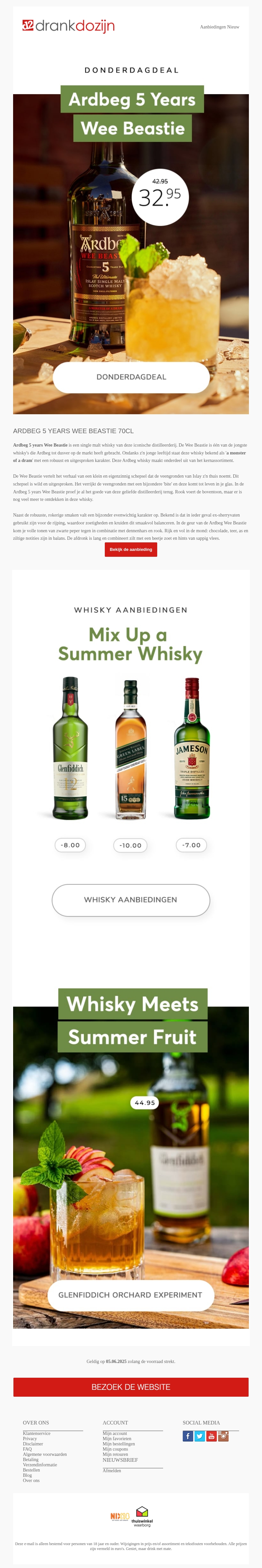The image size is (262, 1568).
Task: Tap Afmelden to unsubscribe
Action: [x=112, y=1470]
